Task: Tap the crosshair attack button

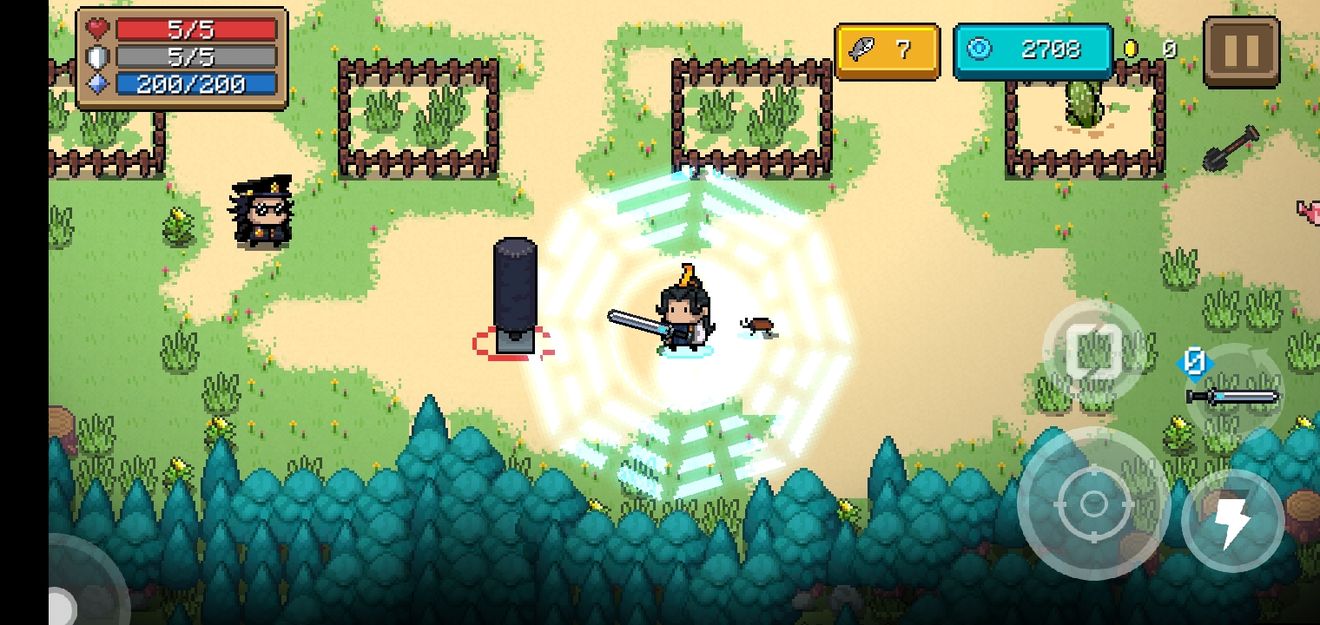Action: [x=1092, y=503]
